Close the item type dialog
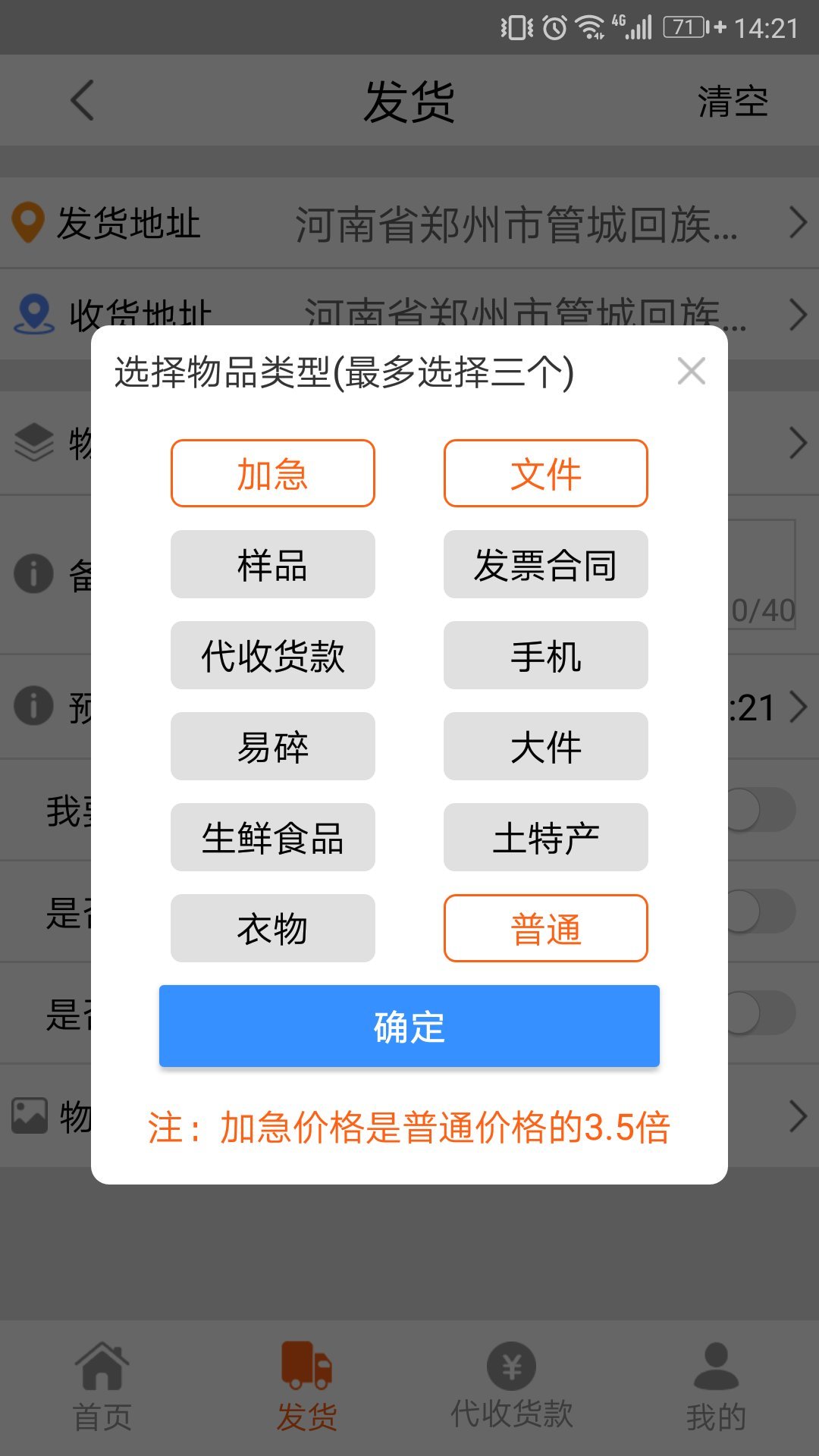 click(x=691, y=372)
